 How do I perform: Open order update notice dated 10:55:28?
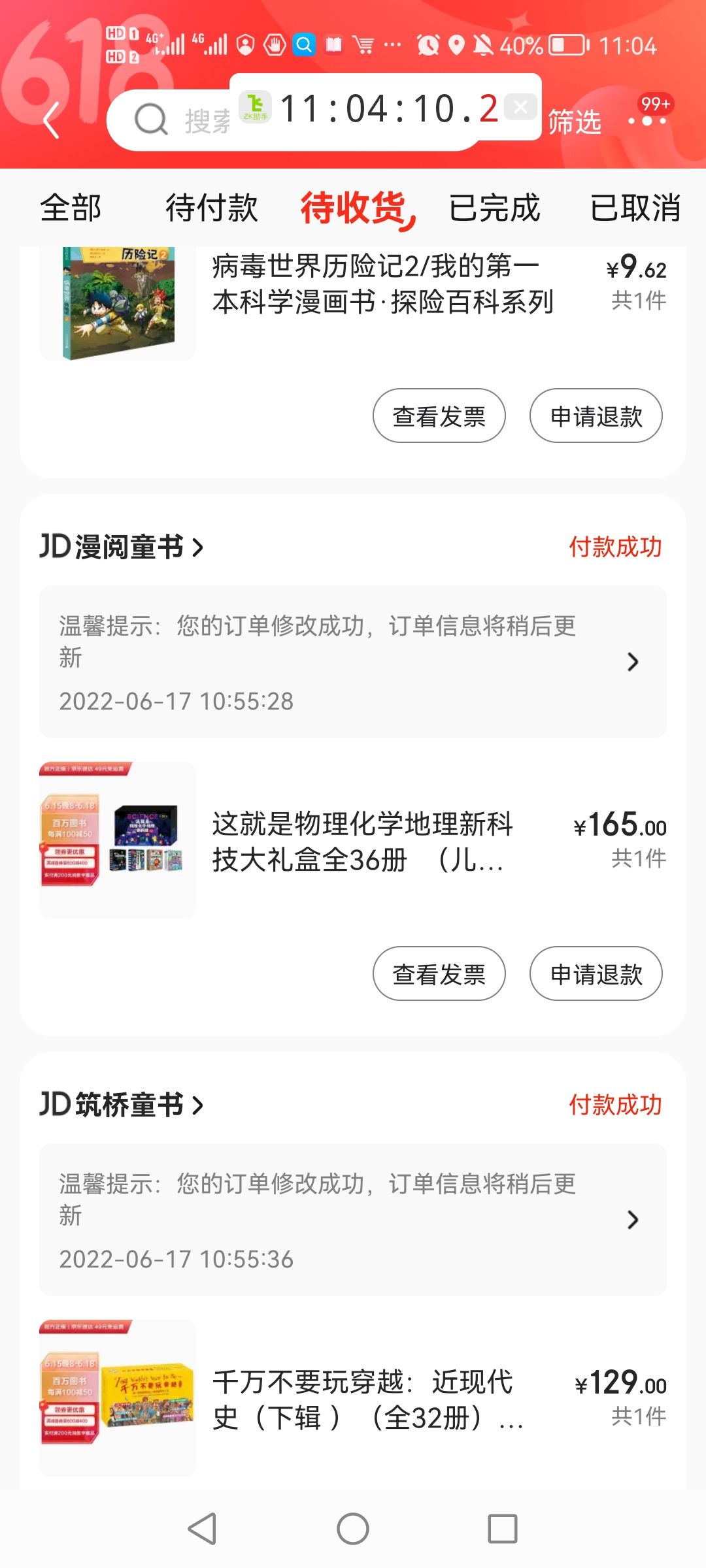click(353, 662)
